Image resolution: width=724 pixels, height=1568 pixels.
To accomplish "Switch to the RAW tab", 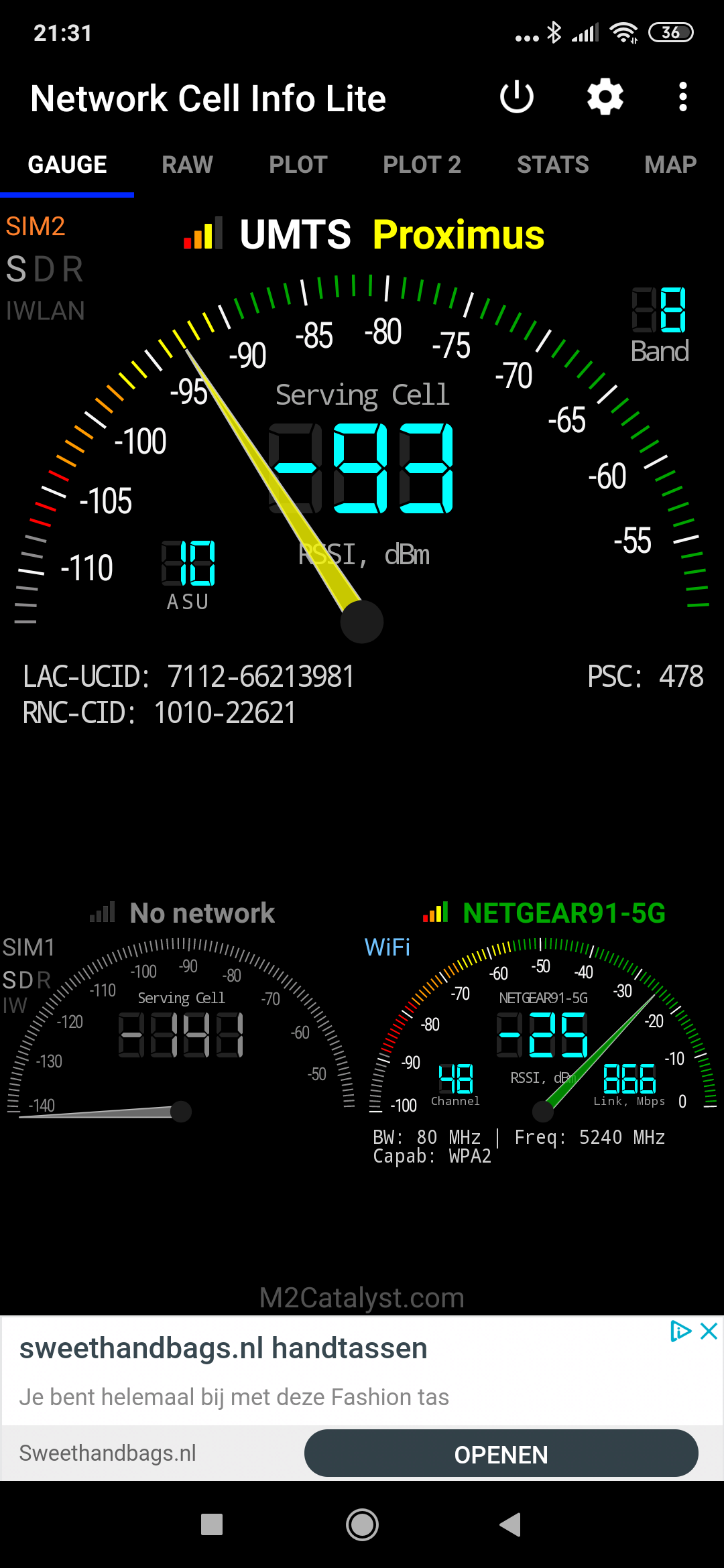I will pyautogui.click(x=187, y=165).
